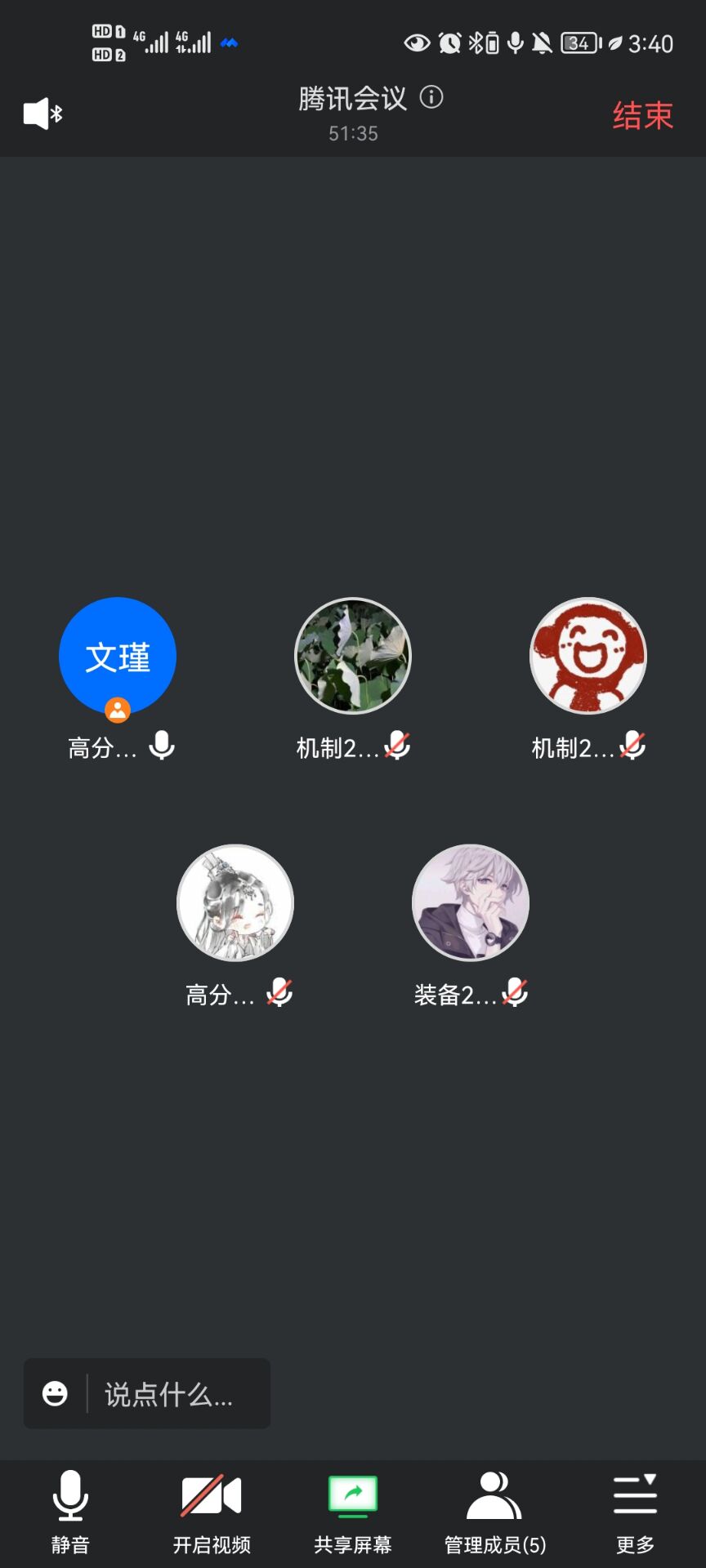
Task: Toggle the speaker audio output icon
Action: click(x=42, y=114)
